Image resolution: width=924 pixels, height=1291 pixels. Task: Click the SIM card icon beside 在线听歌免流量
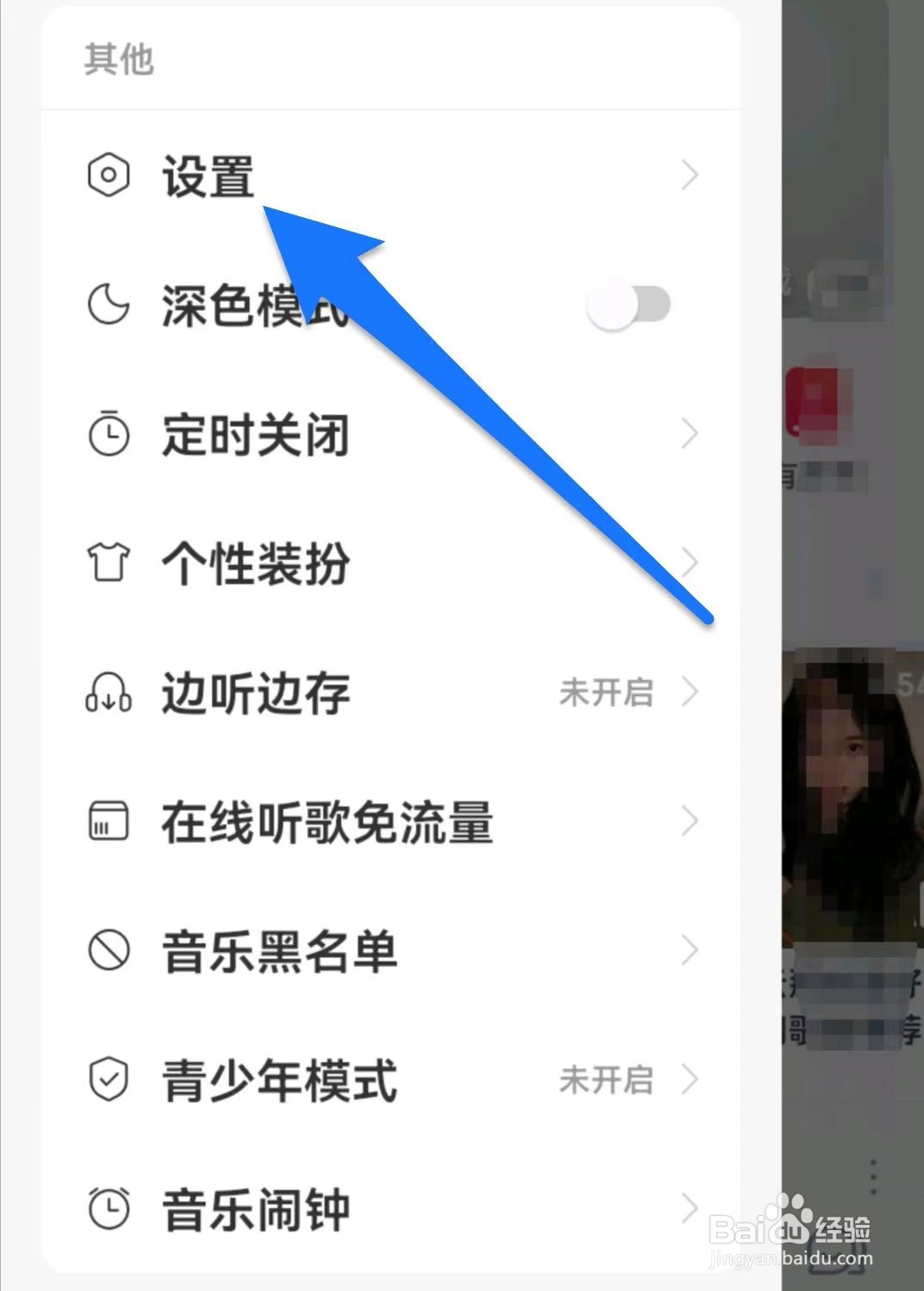(109, 822)
